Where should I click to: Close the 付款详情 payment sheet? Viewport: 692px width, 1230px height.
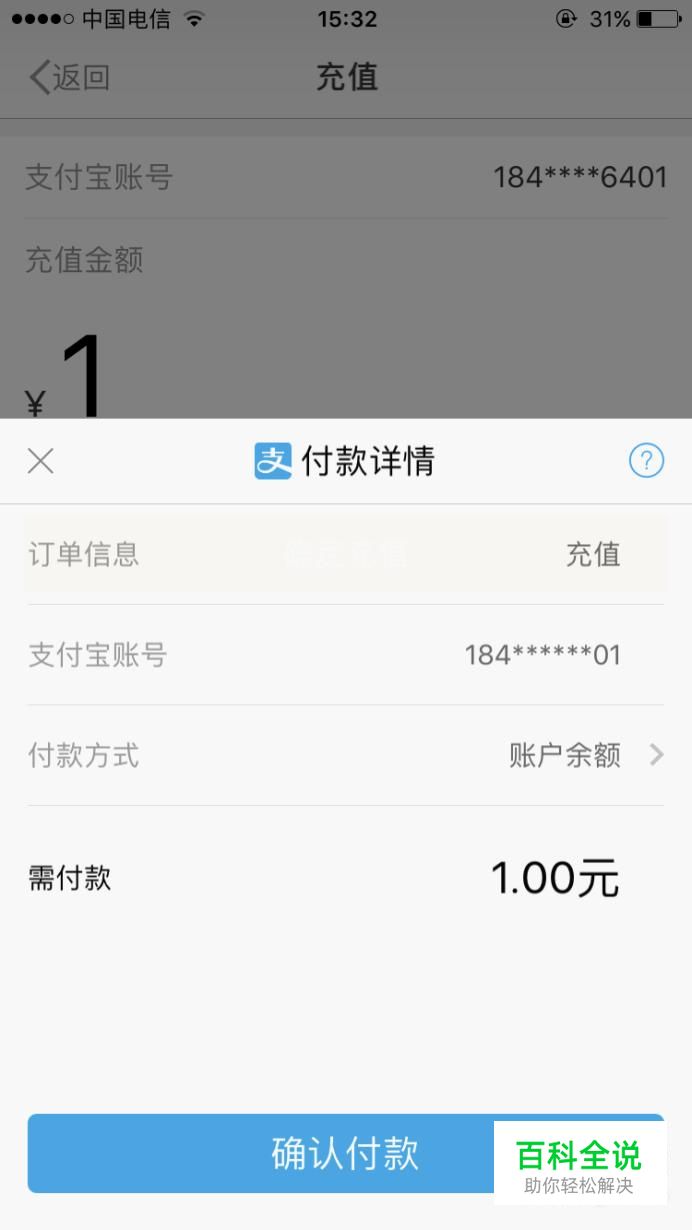coord(40,461)
